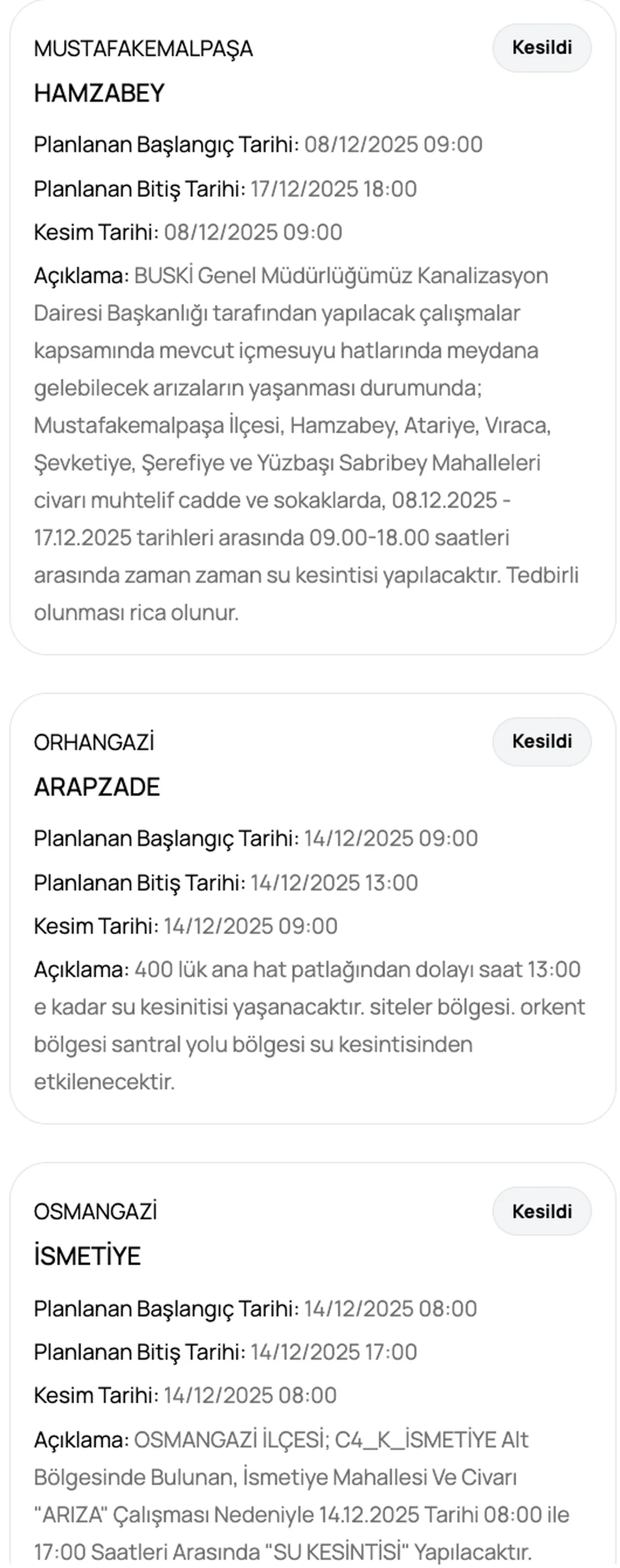Select the İSMETİYE neighborhood title

coord(88,1256)
